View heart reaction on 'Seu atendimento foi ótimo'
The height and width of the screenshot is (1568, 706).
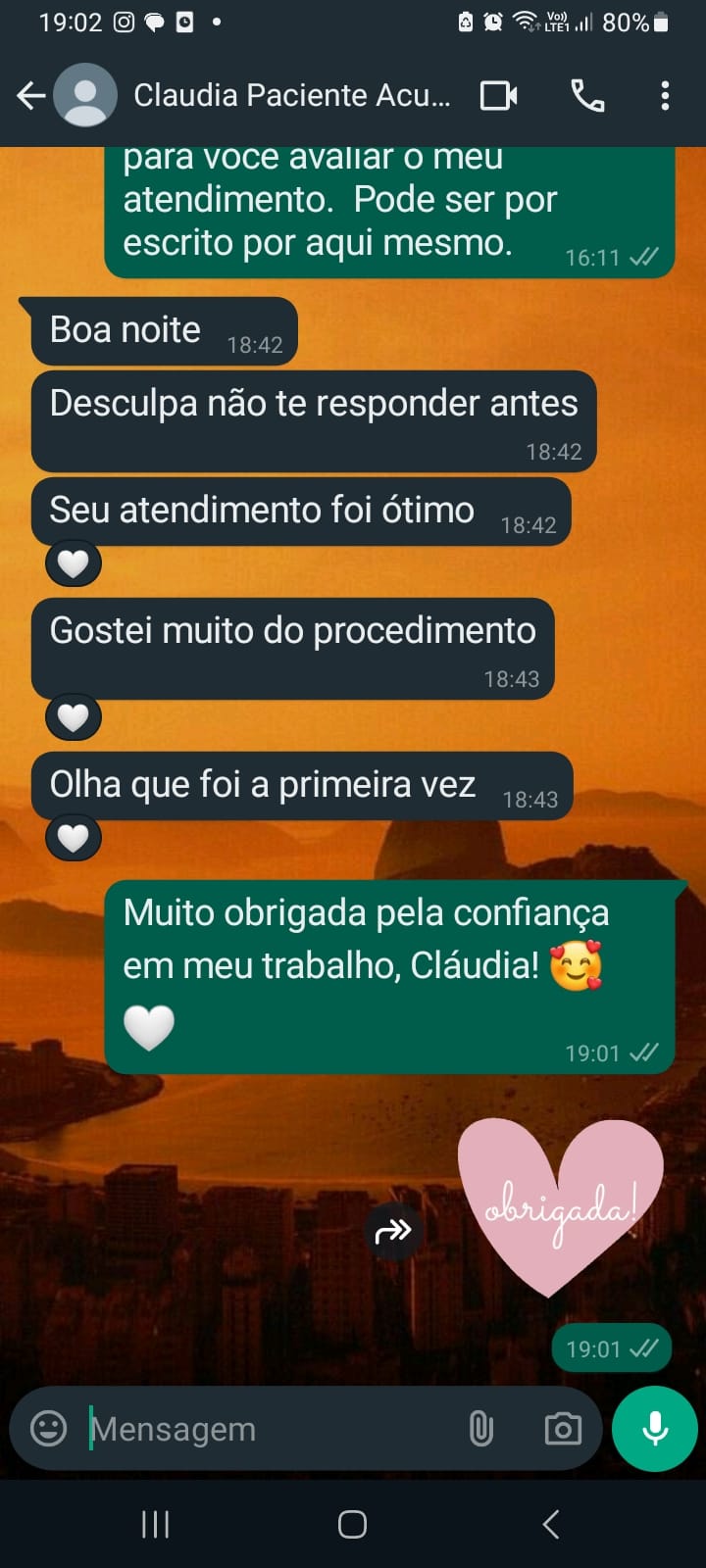74,563
